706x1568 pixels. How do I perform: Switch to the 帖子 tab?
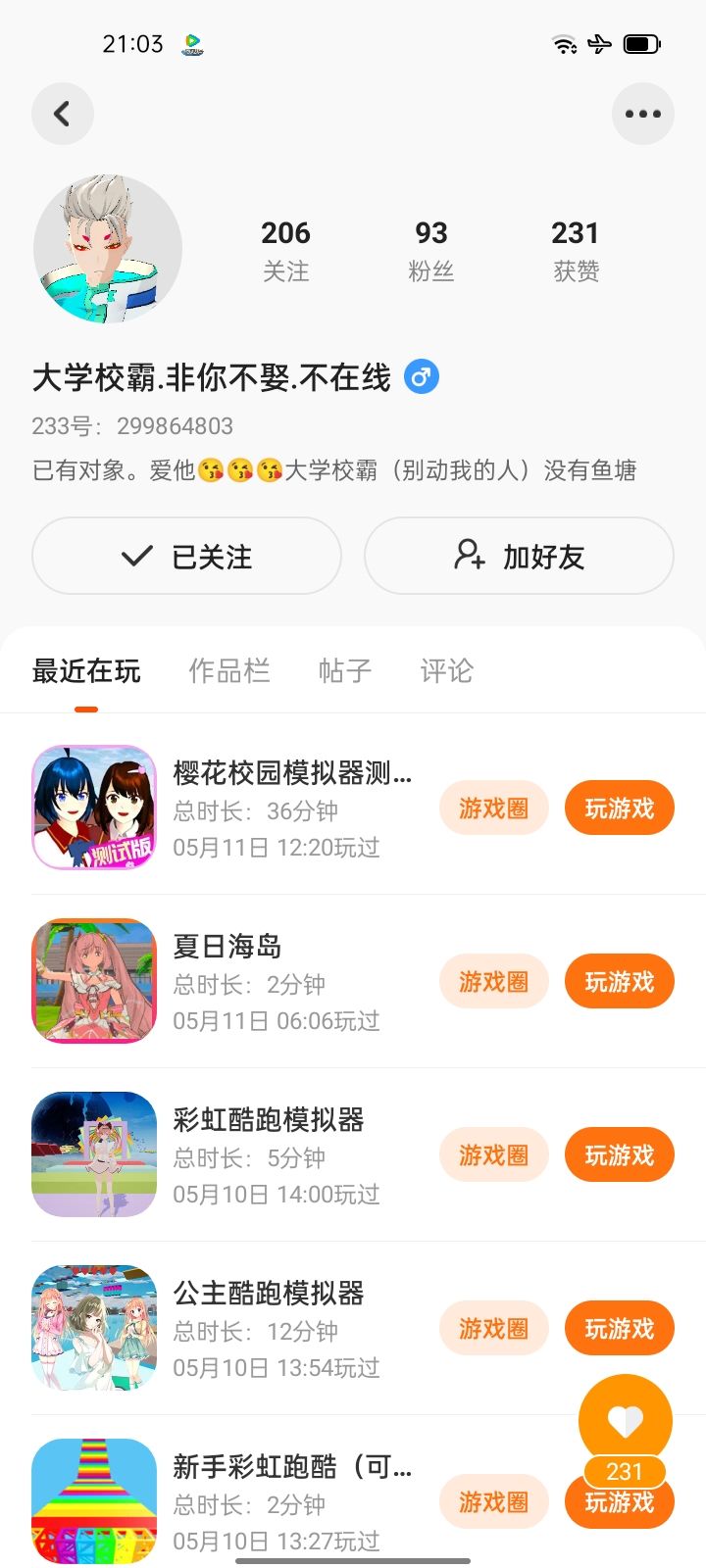click(x=344, y=671)
